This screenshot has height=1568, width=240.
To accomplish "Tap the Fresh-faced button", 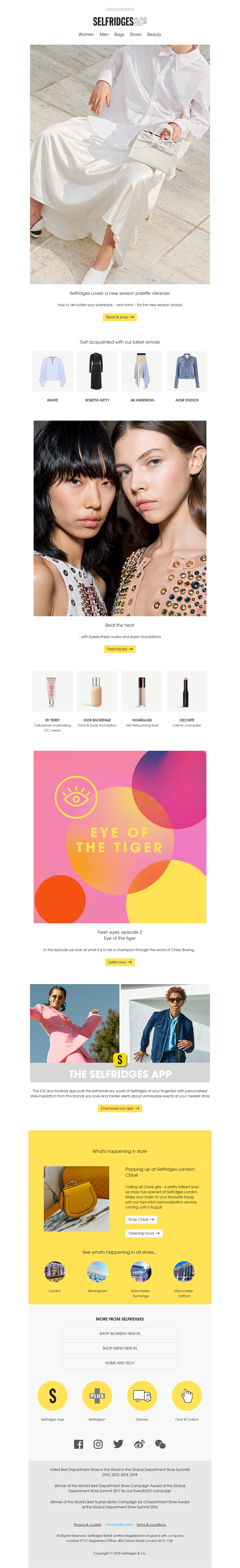I will tap(119, 649).
